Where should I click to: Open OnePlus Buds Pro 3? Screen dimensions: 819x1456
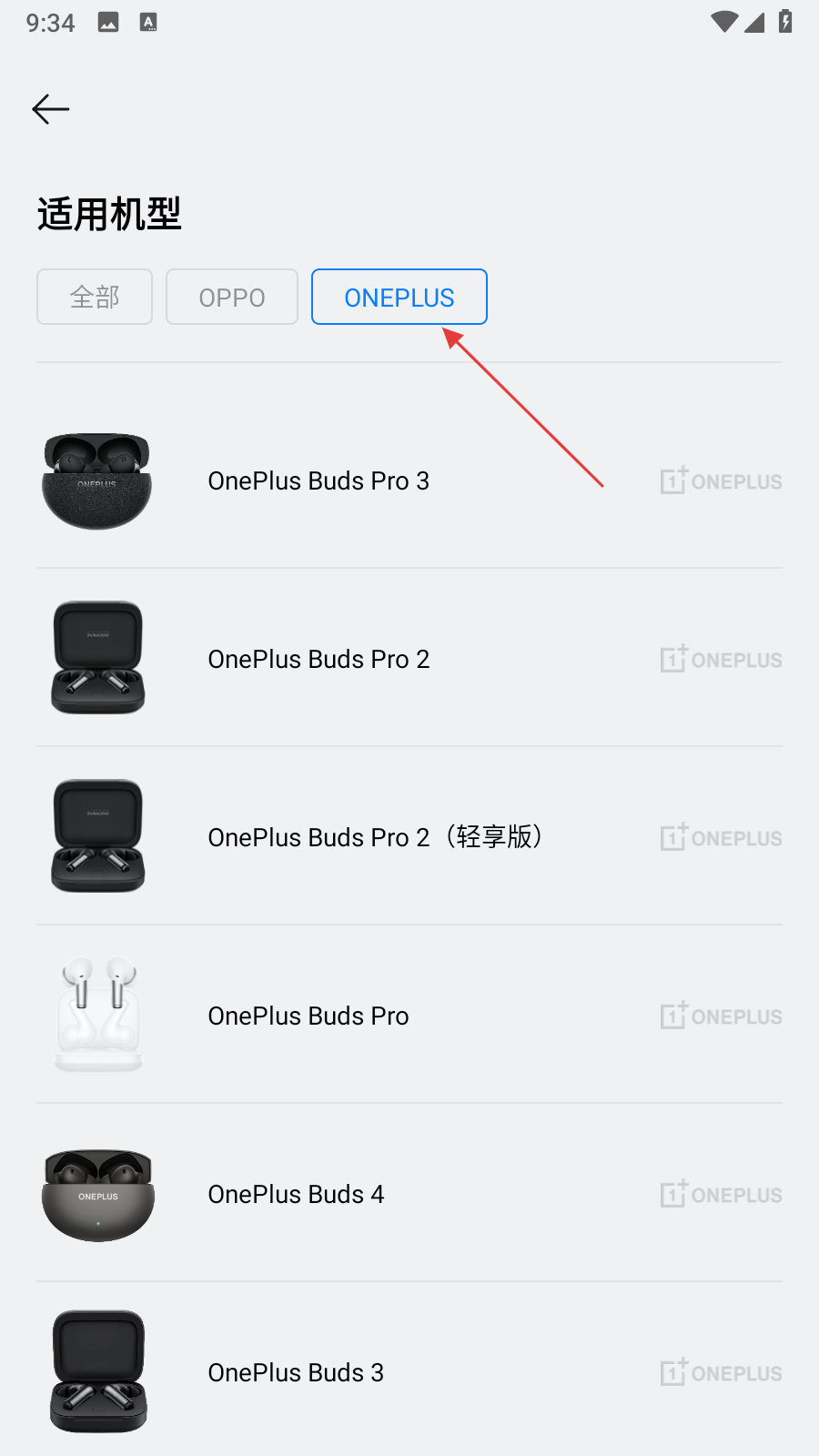(318, 480)
